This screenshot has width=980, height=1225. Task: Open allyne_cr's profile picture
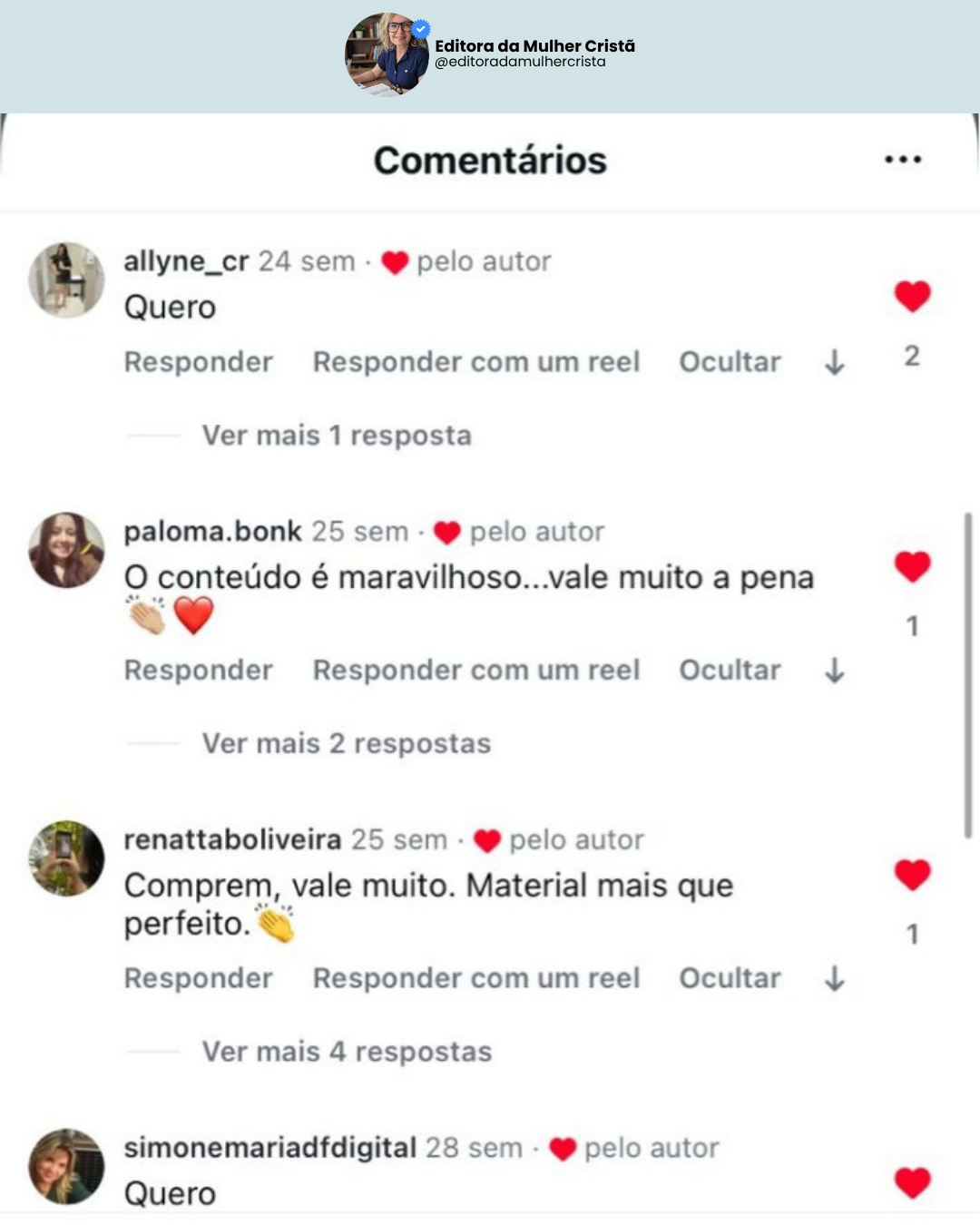(x=65, y=279)
